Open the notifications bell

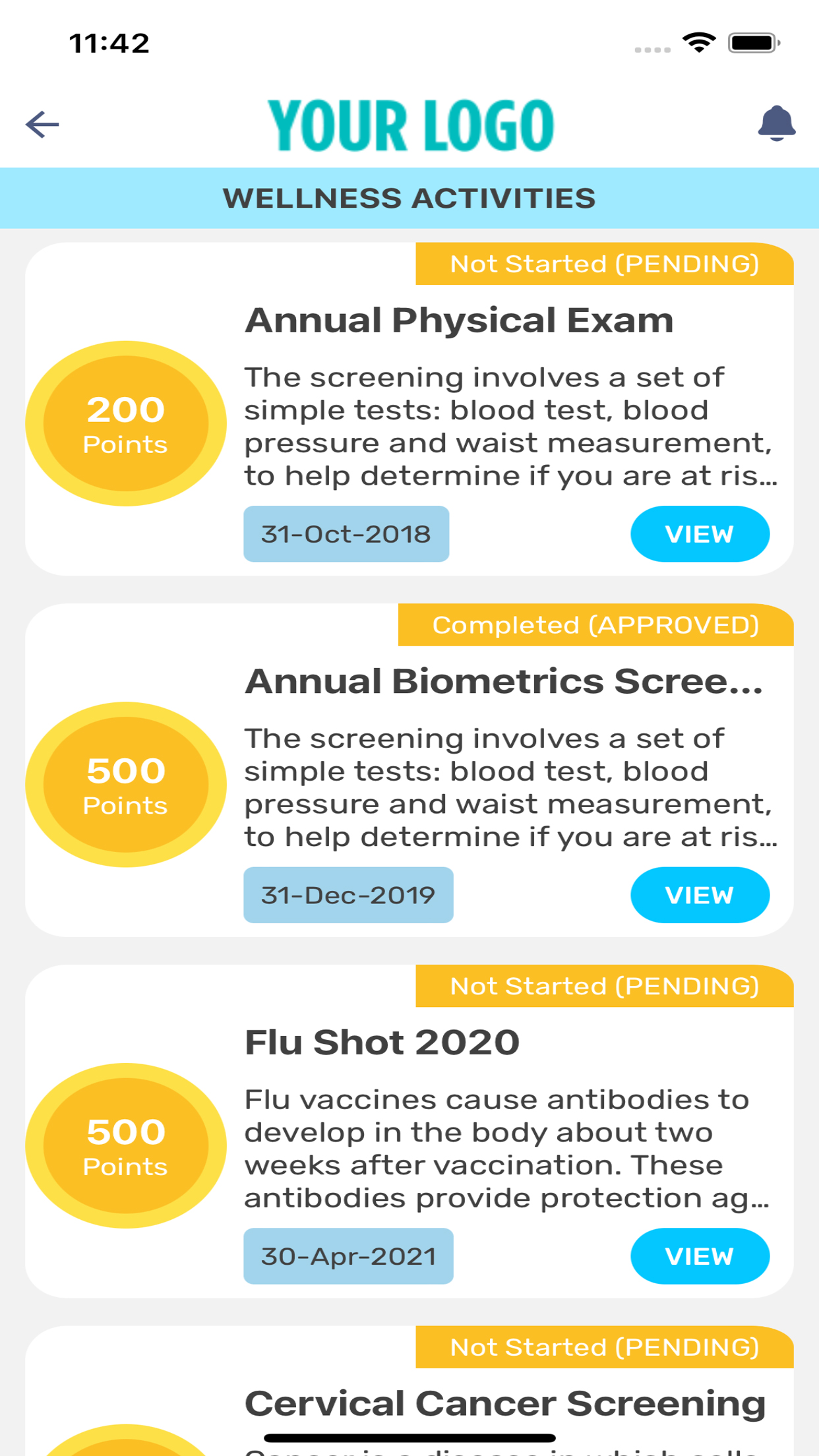tap(776, 123)
